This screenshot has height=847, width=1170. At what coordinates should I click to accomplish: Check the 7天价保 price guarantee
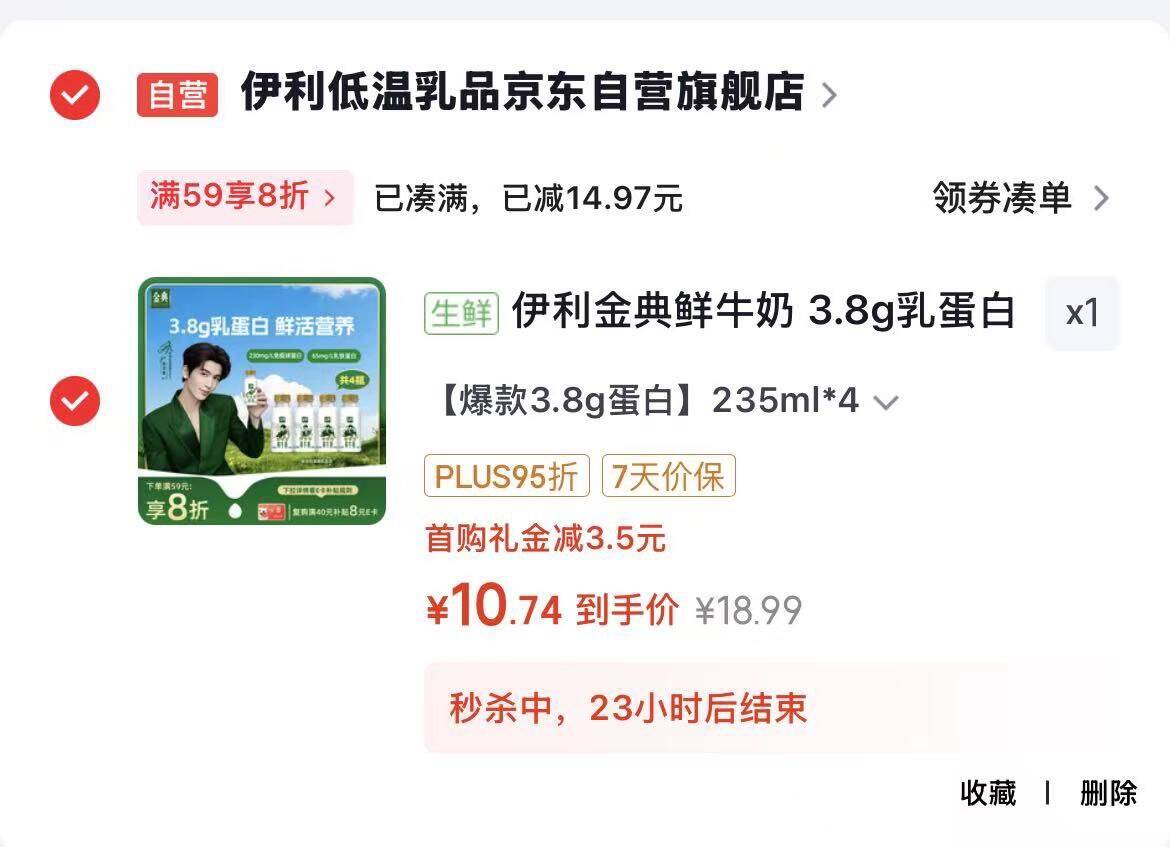pyautogui.click(x=669, y=476)
